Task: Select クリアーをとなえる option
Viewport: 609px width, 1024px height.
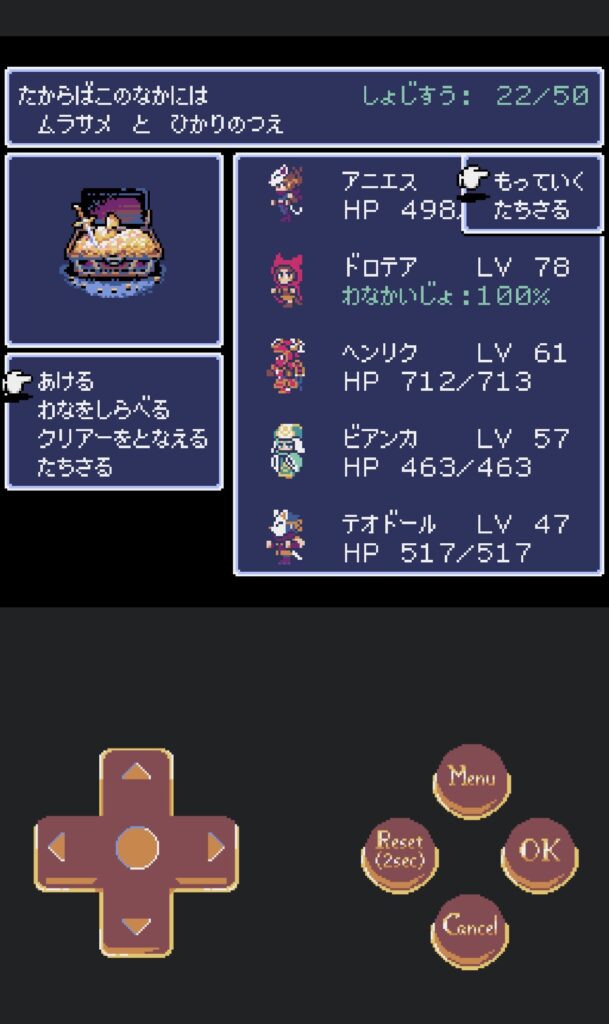Action: (122, 439)
